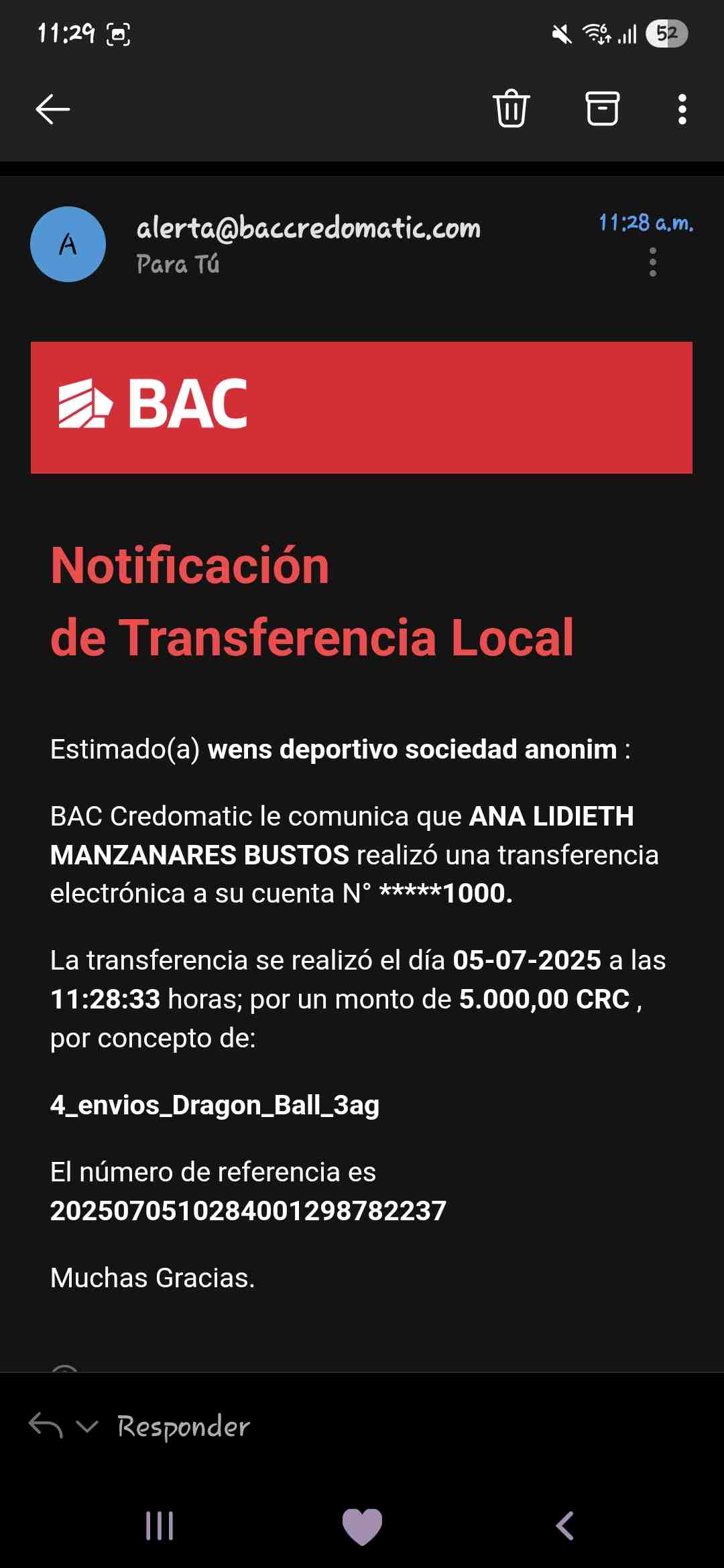
Task: Tap the heart home button
Action: [x=362, y=1526]
